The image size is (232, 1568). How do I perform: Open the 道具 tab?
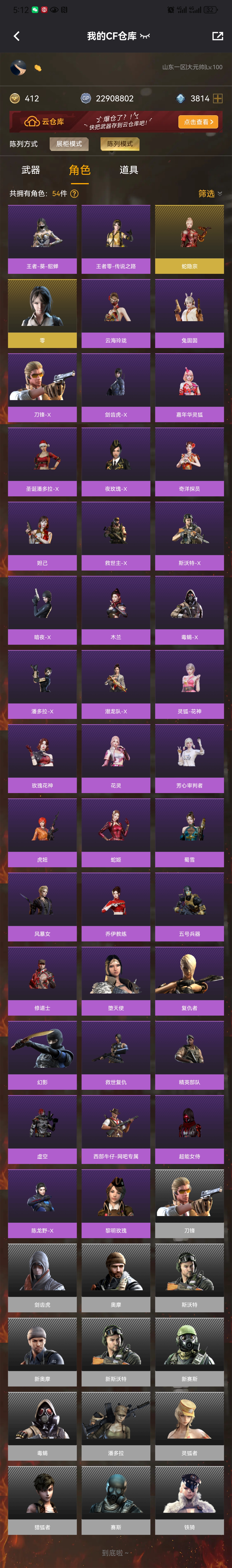click(x=128, y=170)
